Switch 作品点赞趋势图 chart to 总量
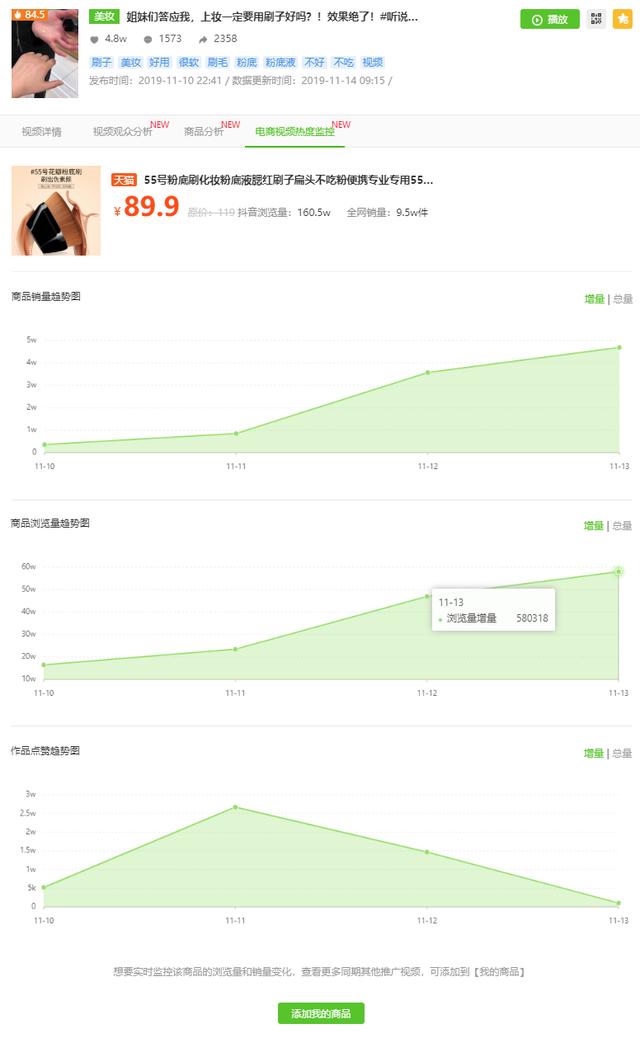Screen dimensions: 640x1038 pyautogui.click(x=622, y=753)
